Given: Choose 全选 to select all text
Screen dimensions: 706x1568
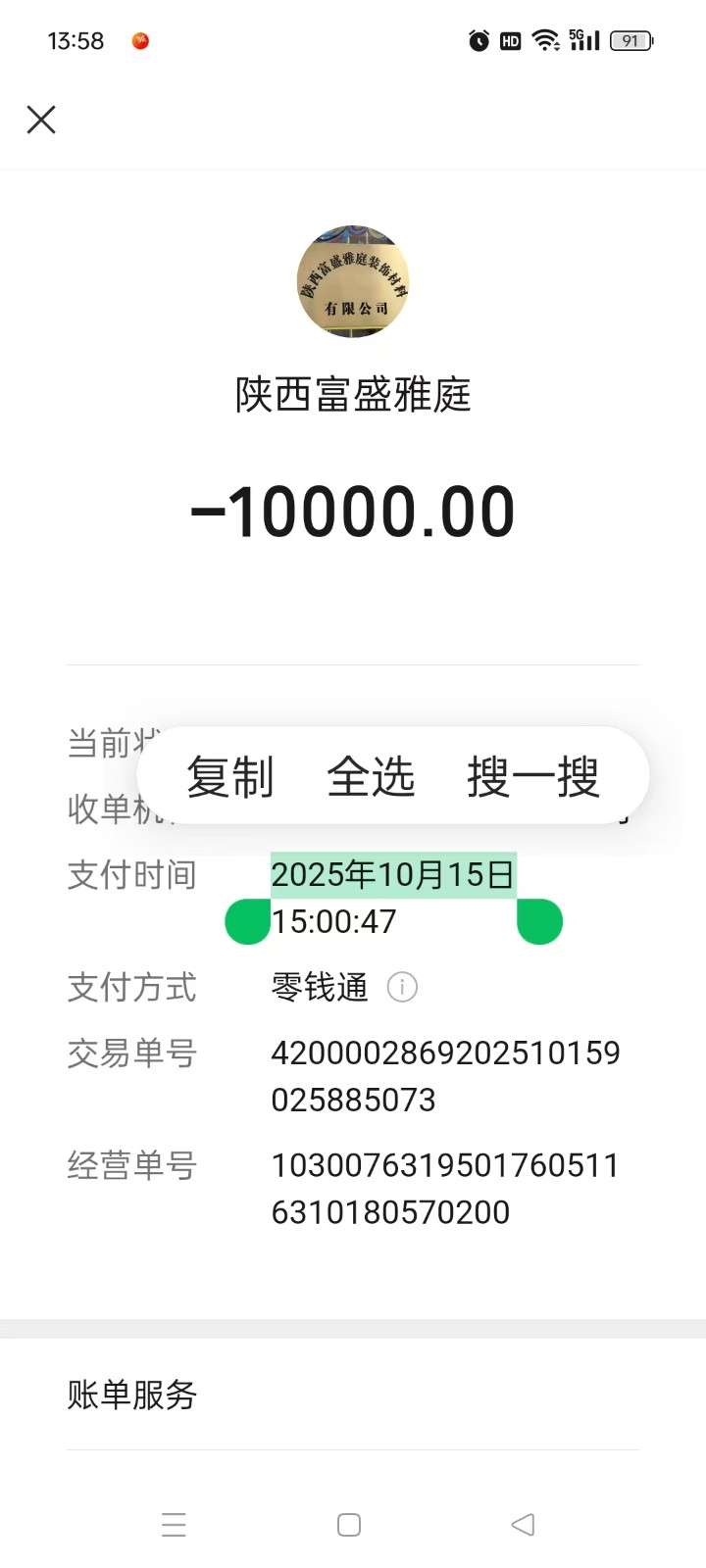Looking at the screenshot, I should 371,777.
